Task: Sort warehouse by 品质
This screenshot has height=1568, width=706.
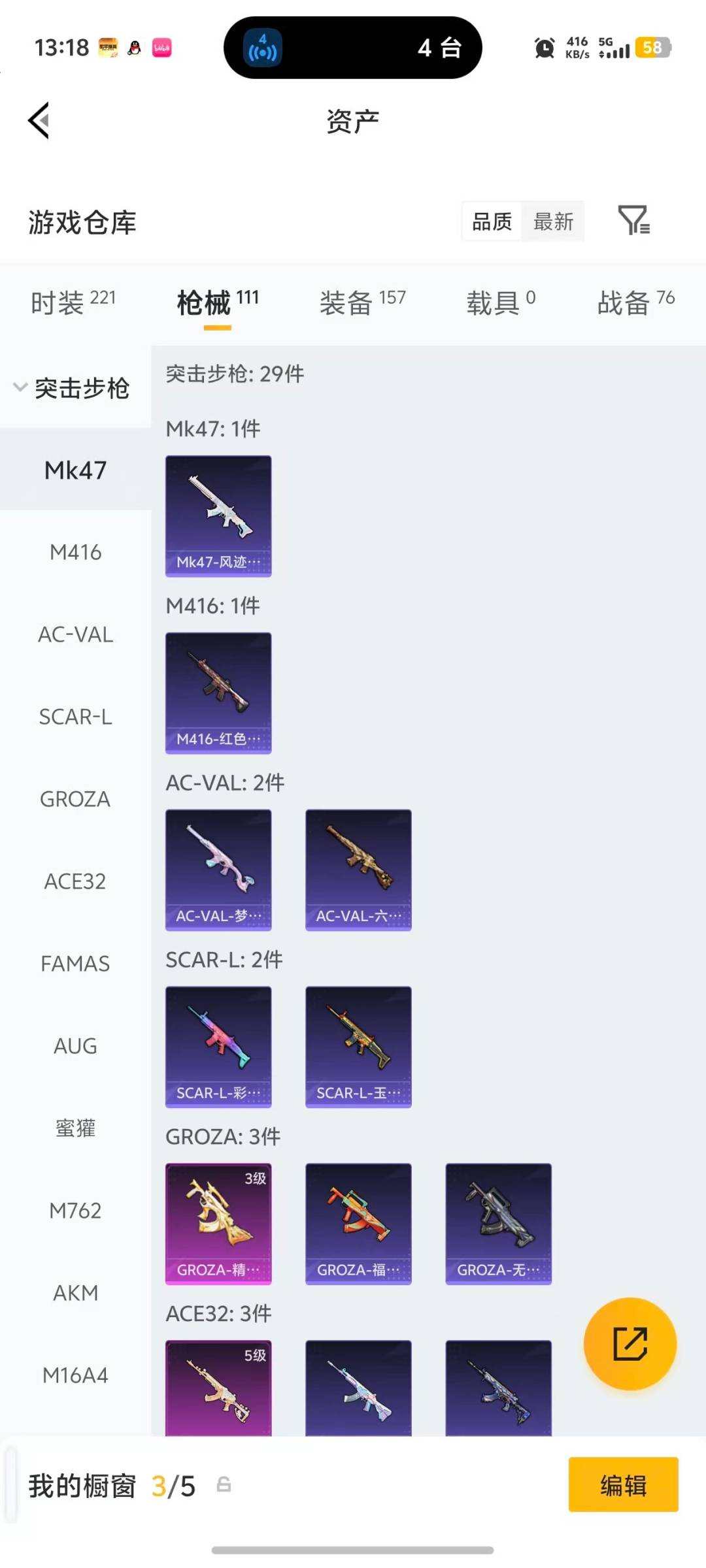Action: 492,221
